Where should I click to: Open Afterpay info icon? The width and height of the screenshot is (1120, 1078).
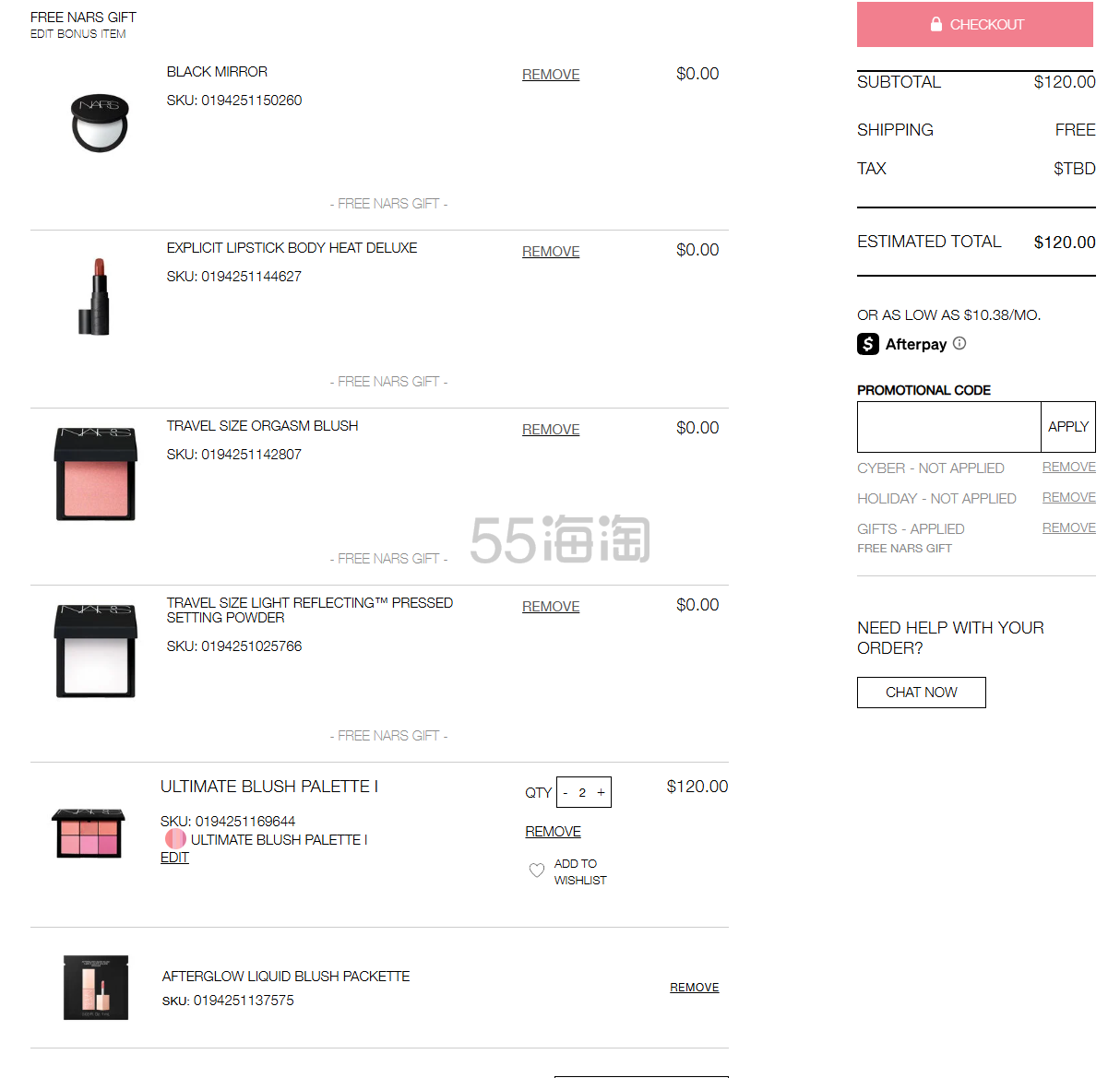[x=959, y=343]
